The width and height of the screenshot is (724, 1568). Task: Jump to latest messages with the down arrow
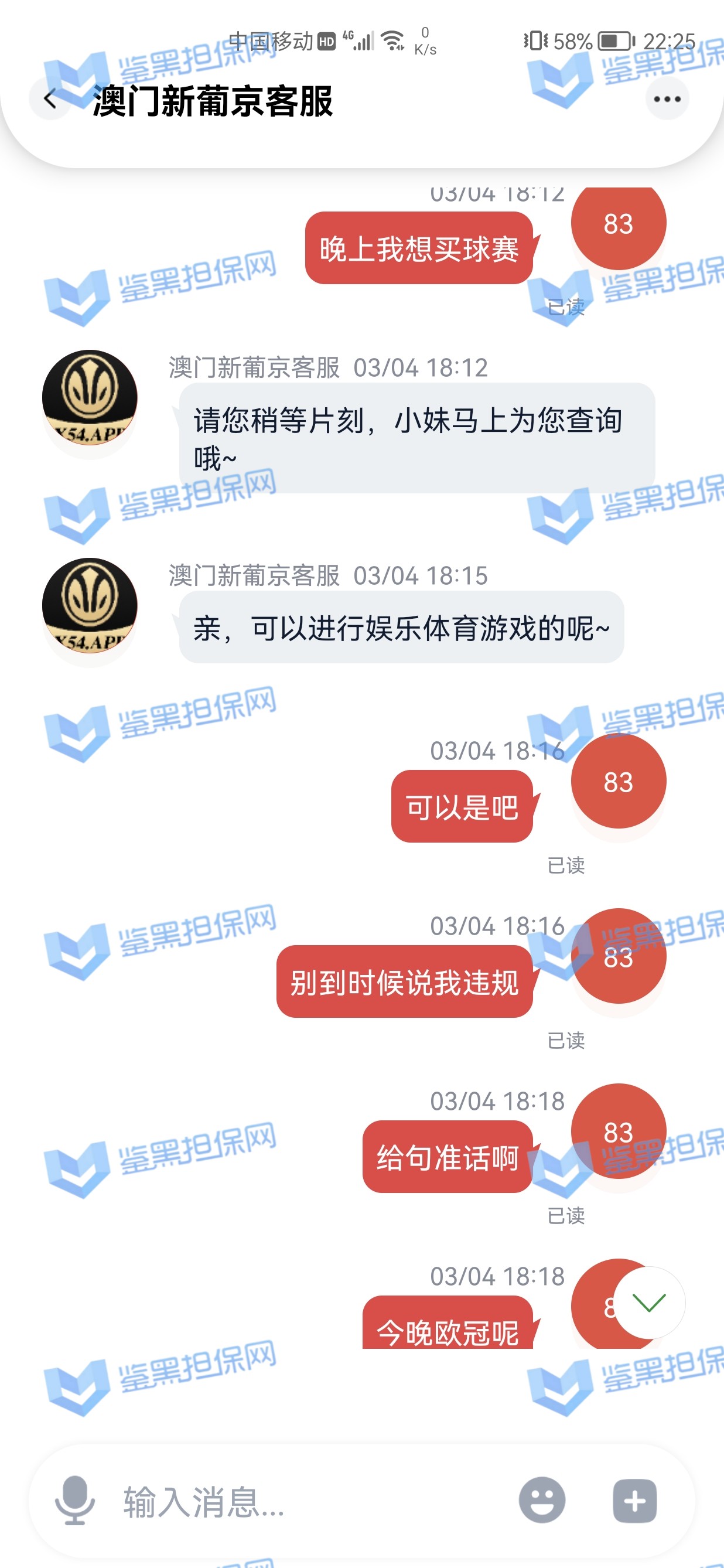coord(649,1303)
